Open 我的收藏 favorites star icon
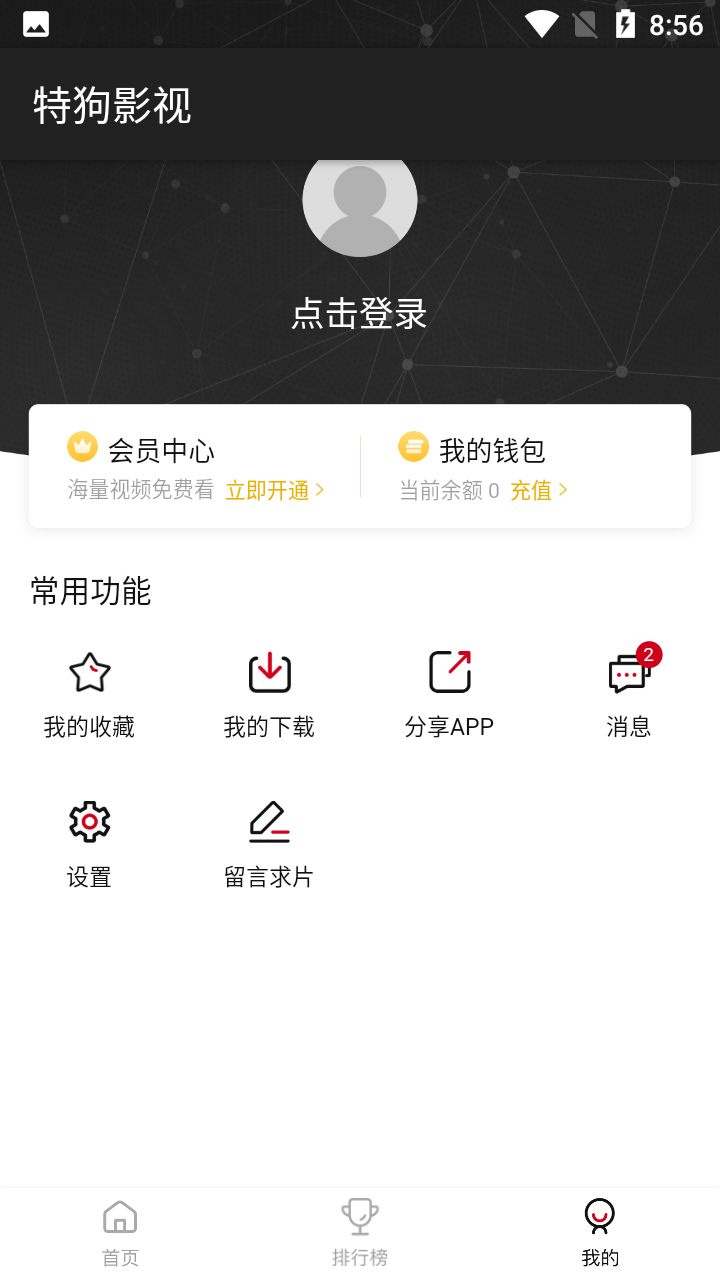The image size is (720, 1280). [89, 672]
